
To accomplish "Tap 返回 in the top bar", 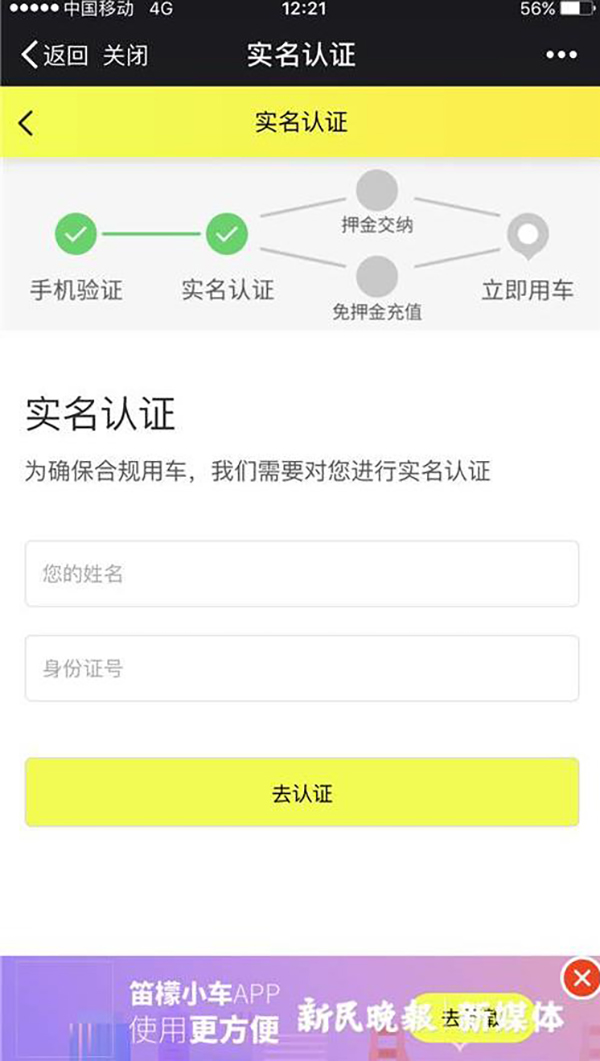I will click(x=54, y=55).
